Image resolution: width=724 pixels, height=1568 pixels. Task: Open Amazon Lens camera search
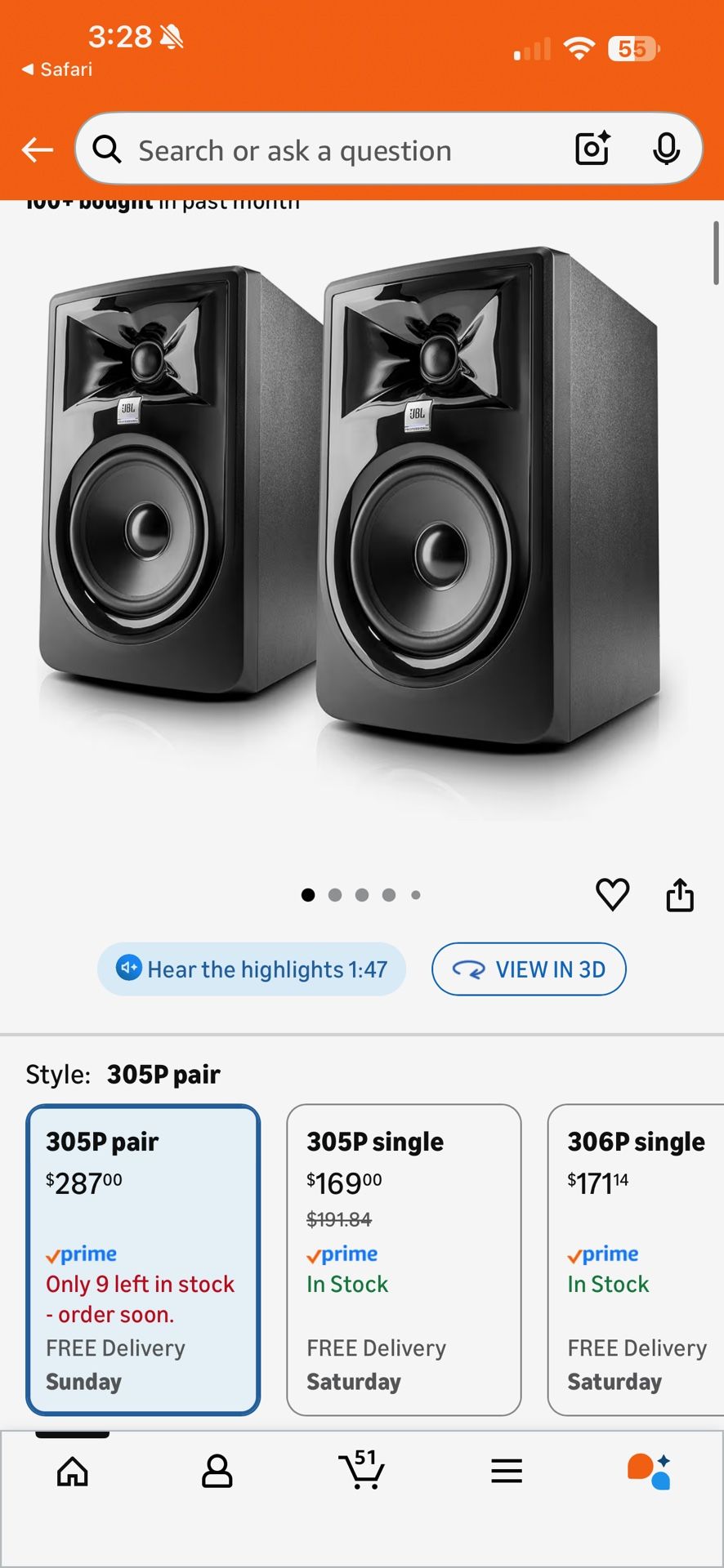(x=592, y=149)
